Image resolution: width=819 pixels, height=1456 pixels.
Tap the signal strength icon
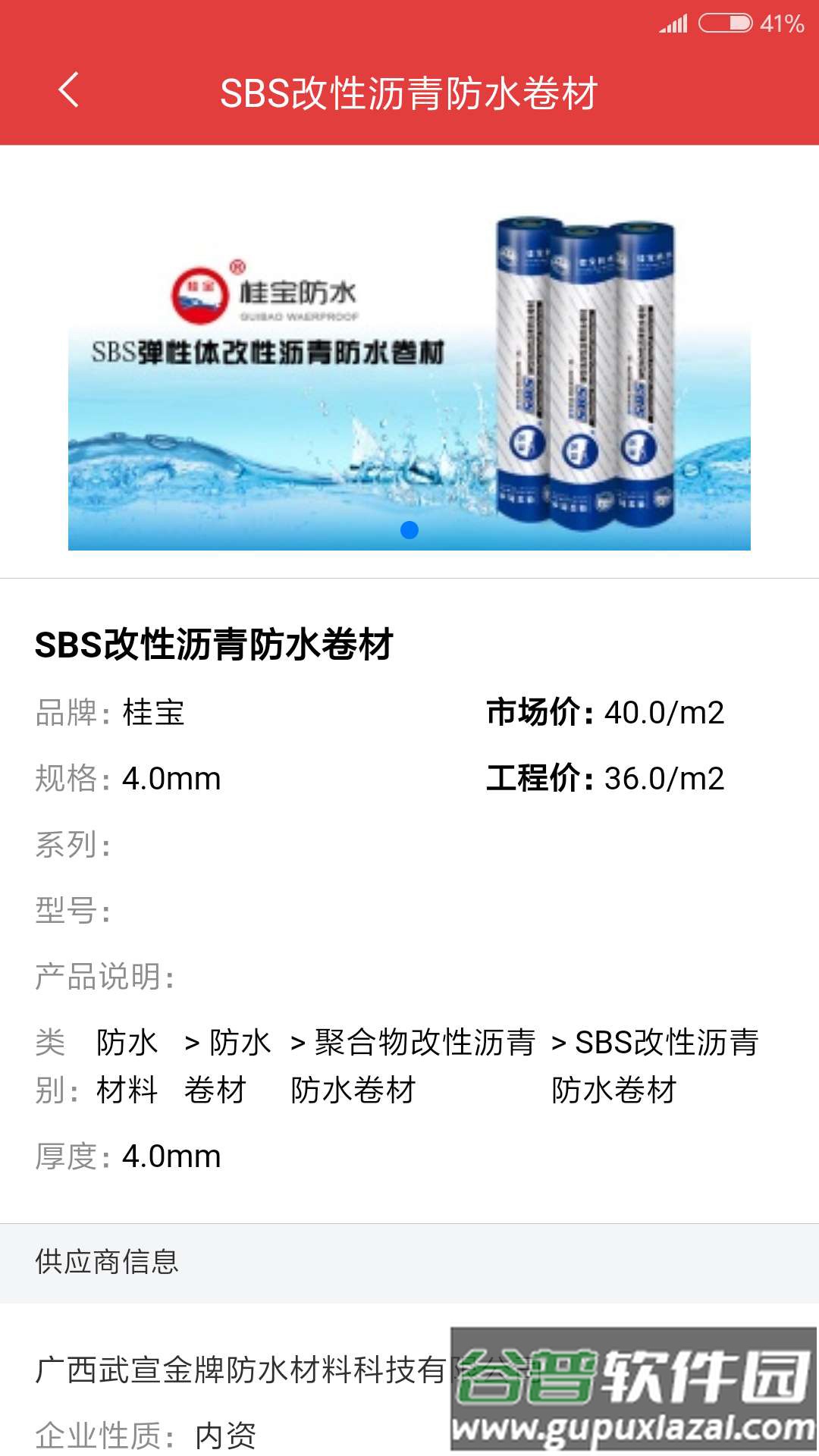[673, 22]
